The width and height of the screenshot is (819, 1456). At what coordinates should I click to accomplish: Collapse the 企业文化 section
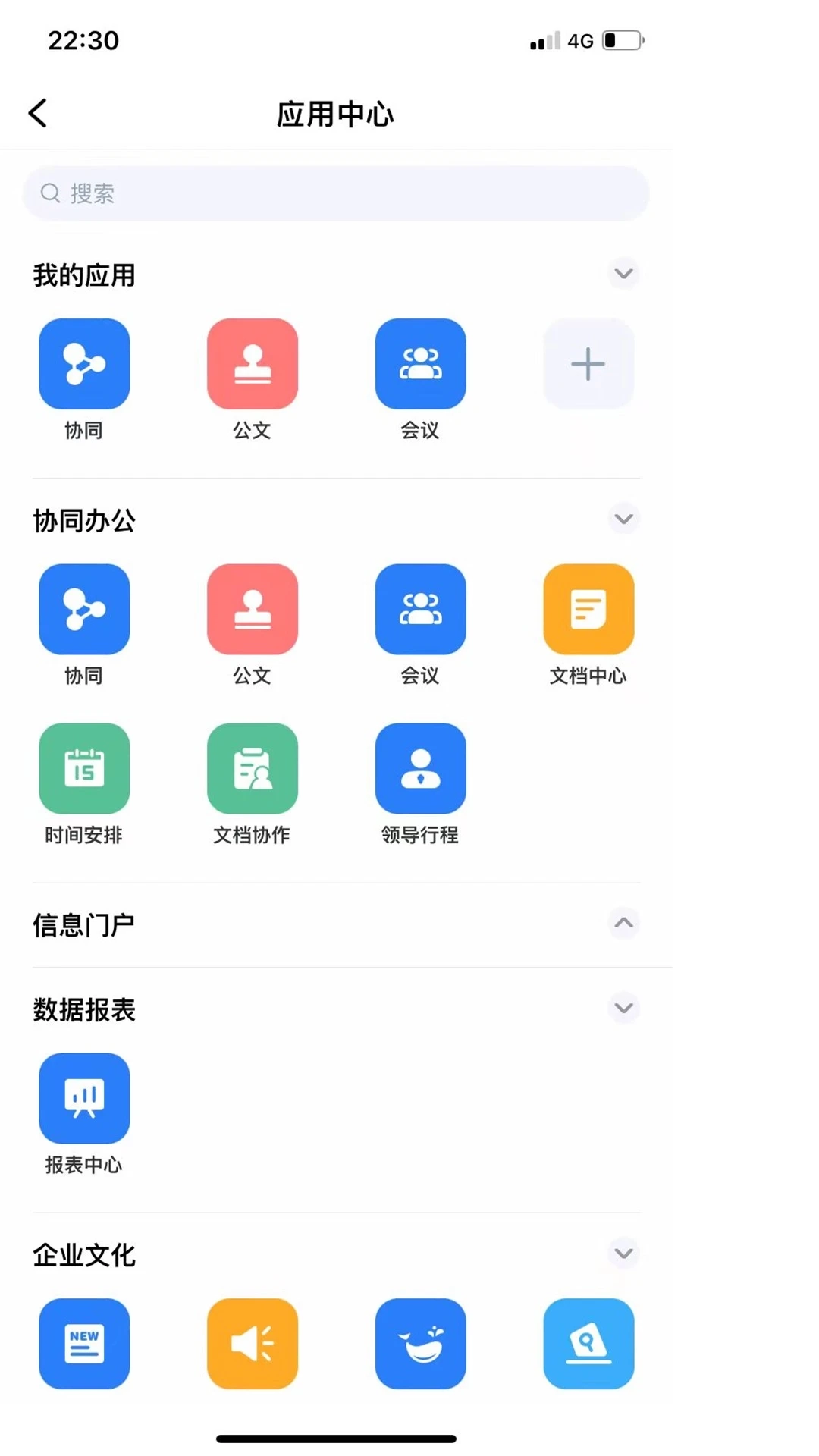(624, 1253)
